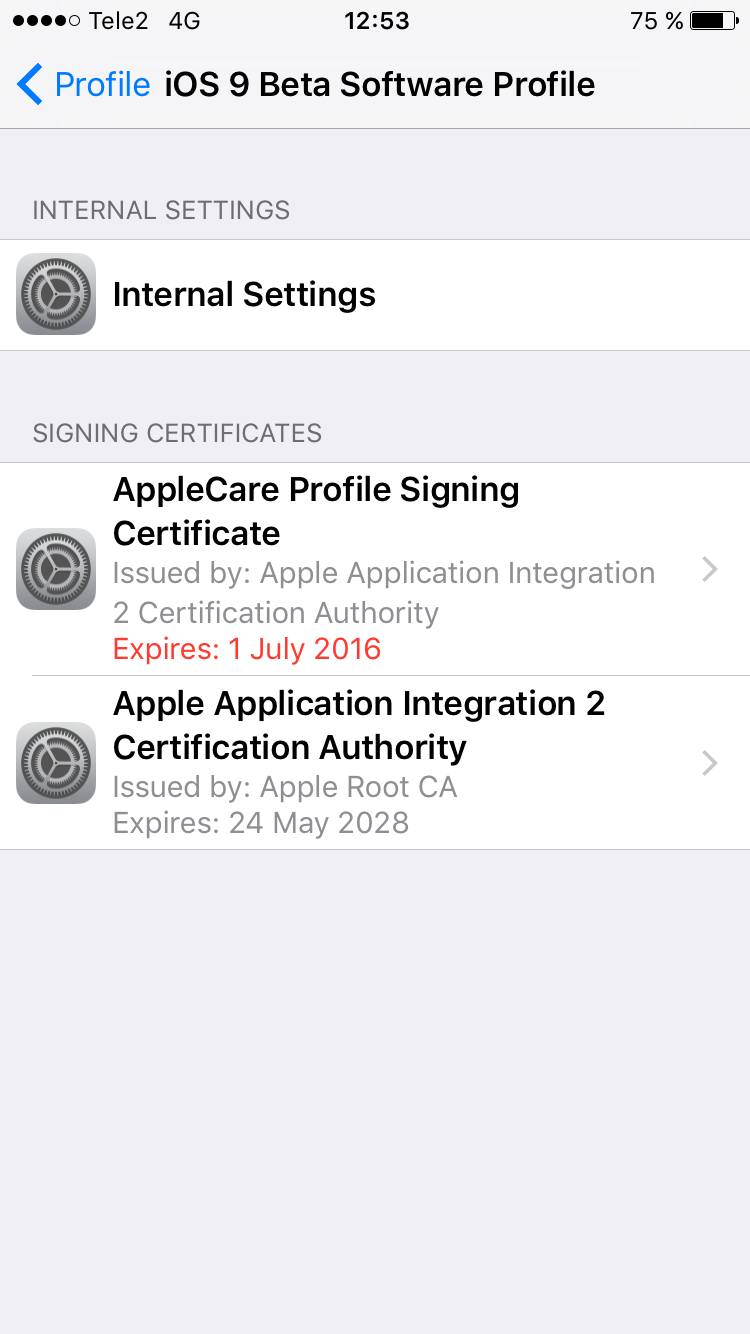This screenshot has height=1334, width=750.
Task: View Apple Application Integration 2 Certification Authority
Action: tap(375, 763)
